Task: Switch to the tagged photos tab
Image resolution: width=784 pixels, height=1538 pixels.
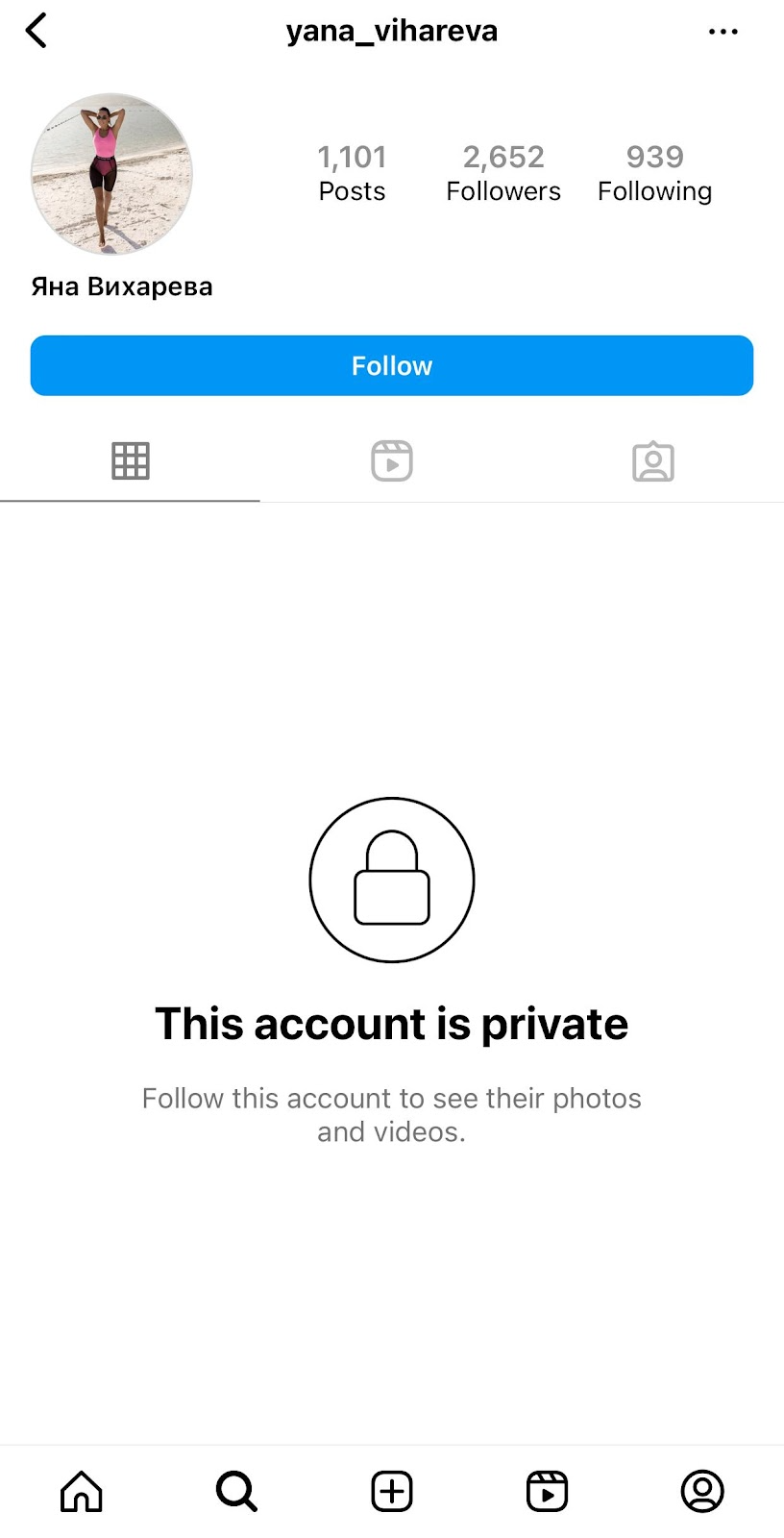Action: (653, 461)
